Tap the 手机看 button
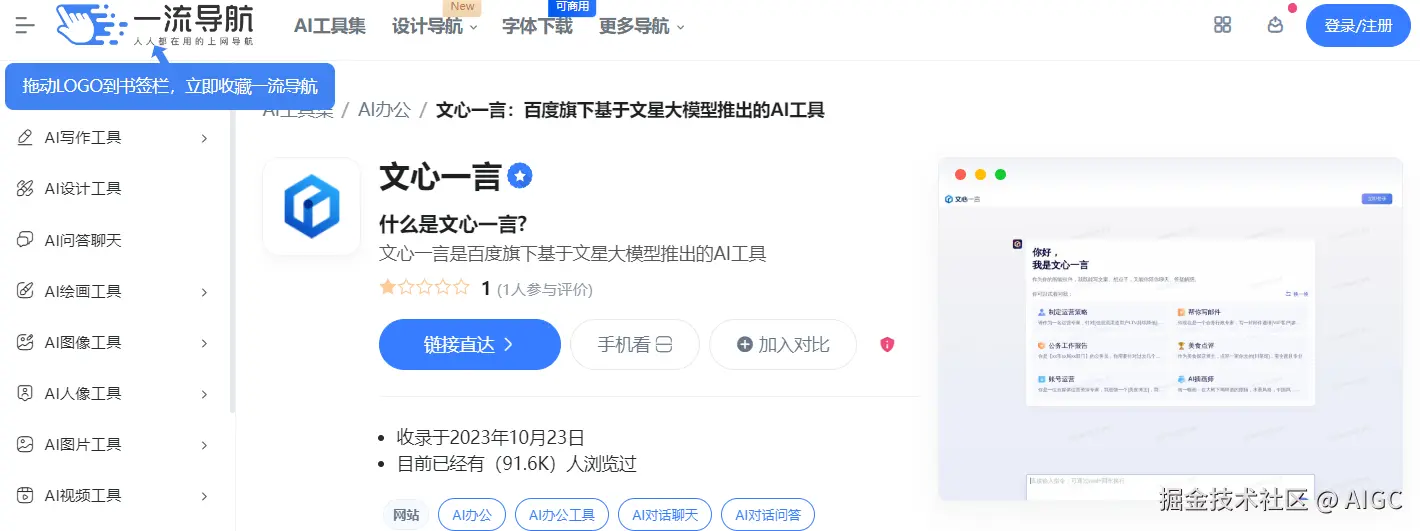Viewport: 1420px width, 531px height. click(634, 345)
